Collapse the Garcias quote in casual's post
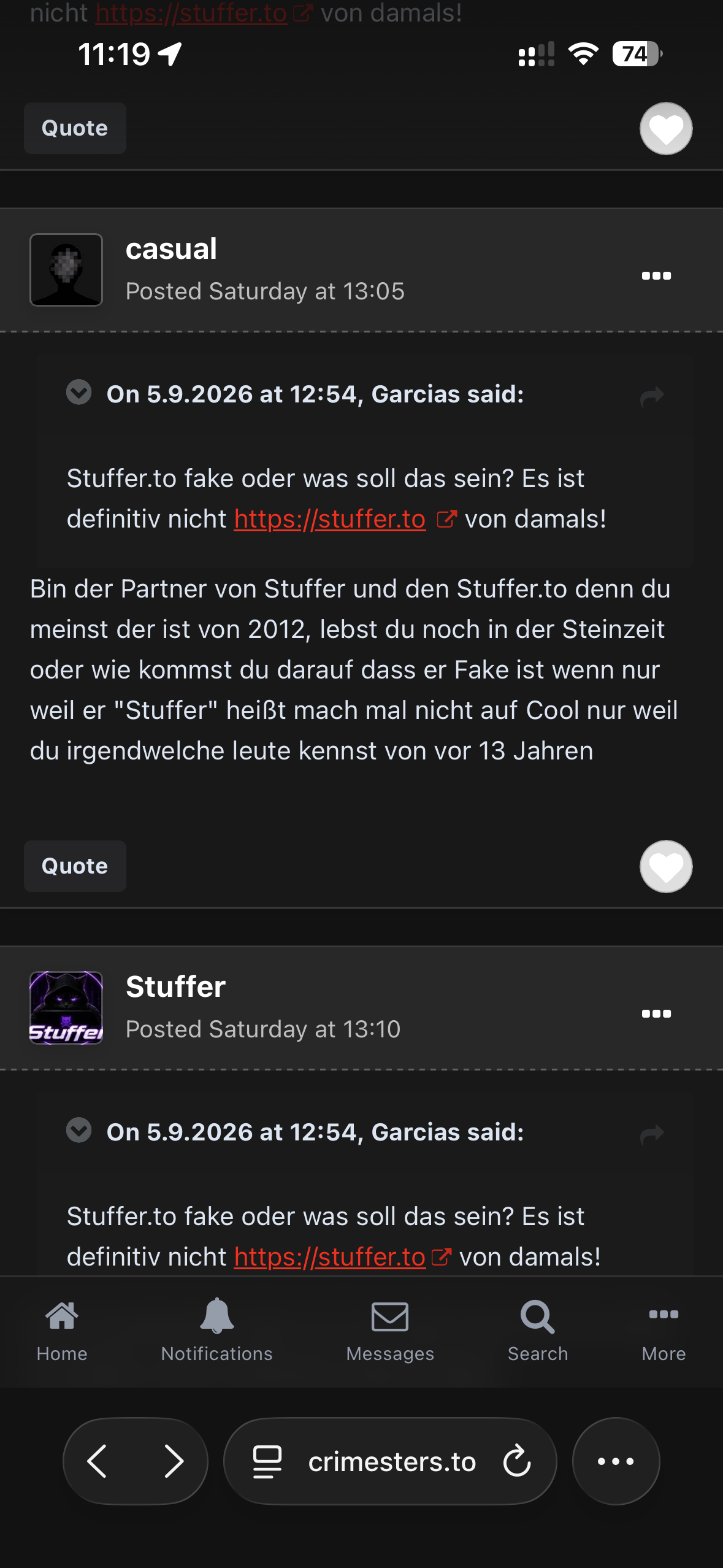Viewport: 723px width, 1568px height. point(79,392)
